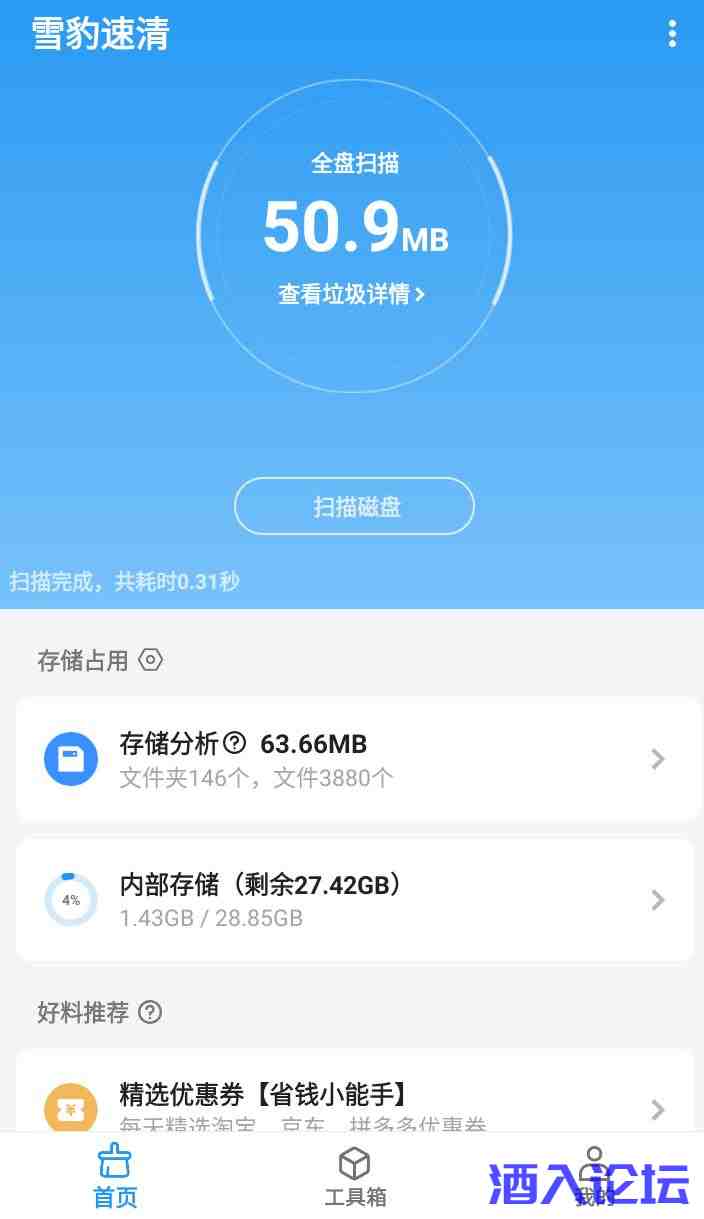Tap the 扫描磁盘 scan disk button
The width and height of the screenshot is (704, 1219).
tap(354, 506)
